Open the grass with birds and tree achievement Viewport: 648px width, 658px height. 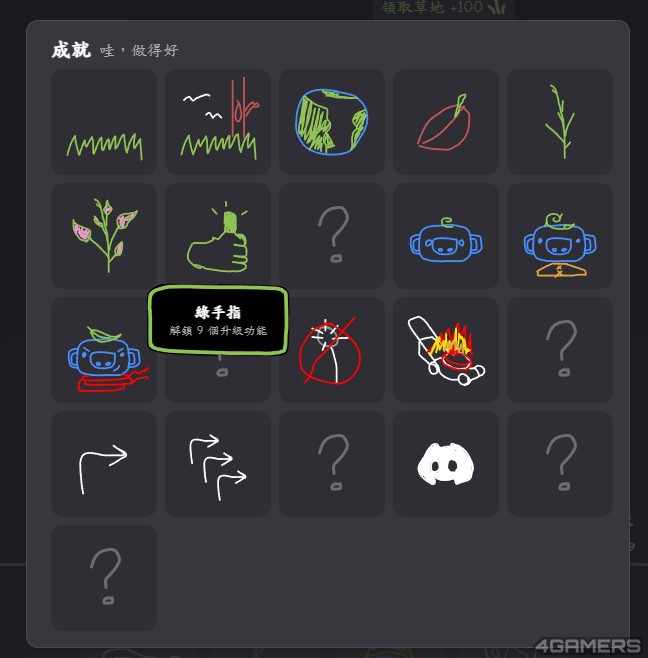tap(218, 122)
